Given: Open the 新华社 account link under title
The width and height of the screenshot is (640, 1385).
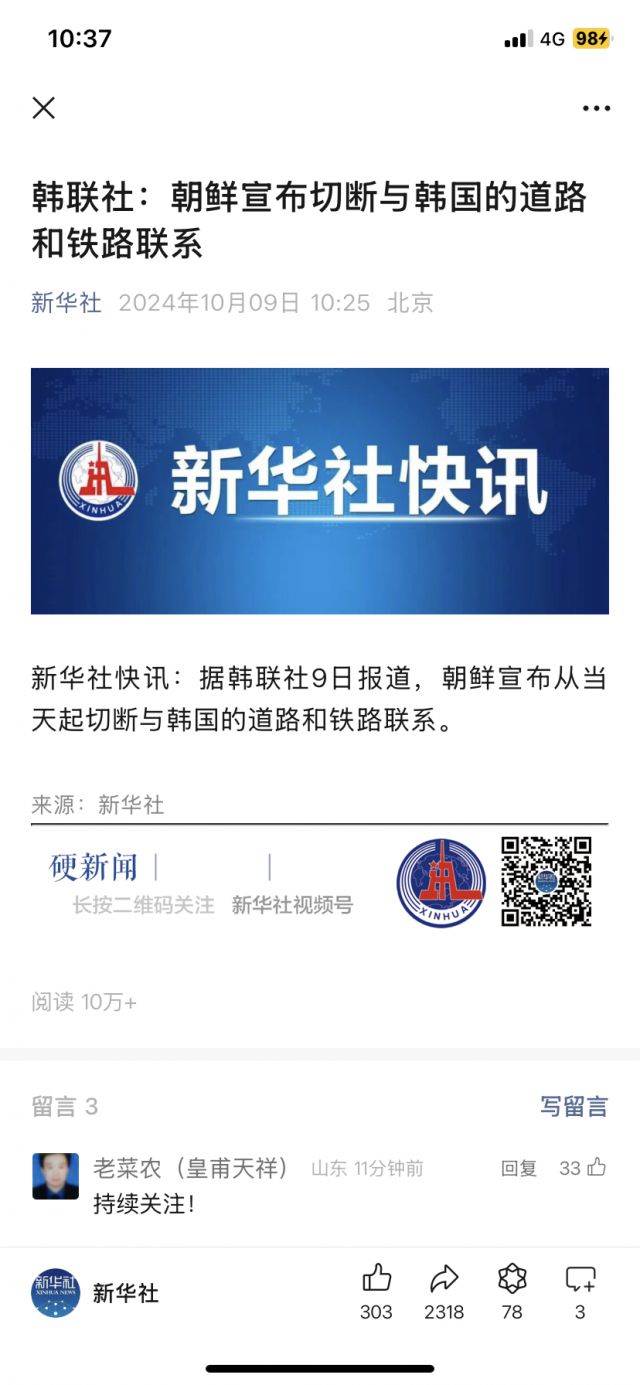Looking at the screenshot, I should click(66, 303).
